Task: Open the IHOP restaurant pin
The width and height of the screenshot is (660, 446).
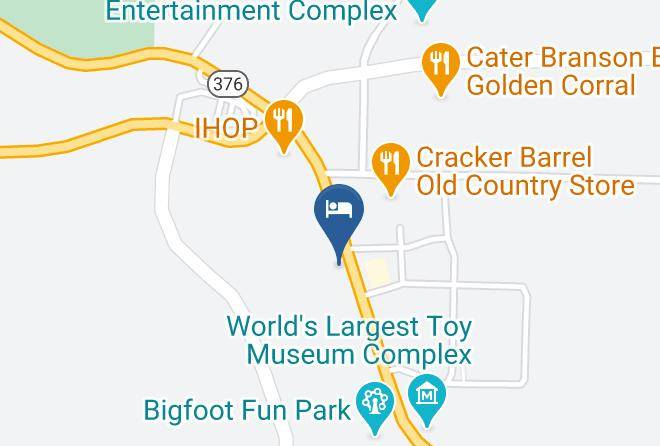Action: click(284, 126)
